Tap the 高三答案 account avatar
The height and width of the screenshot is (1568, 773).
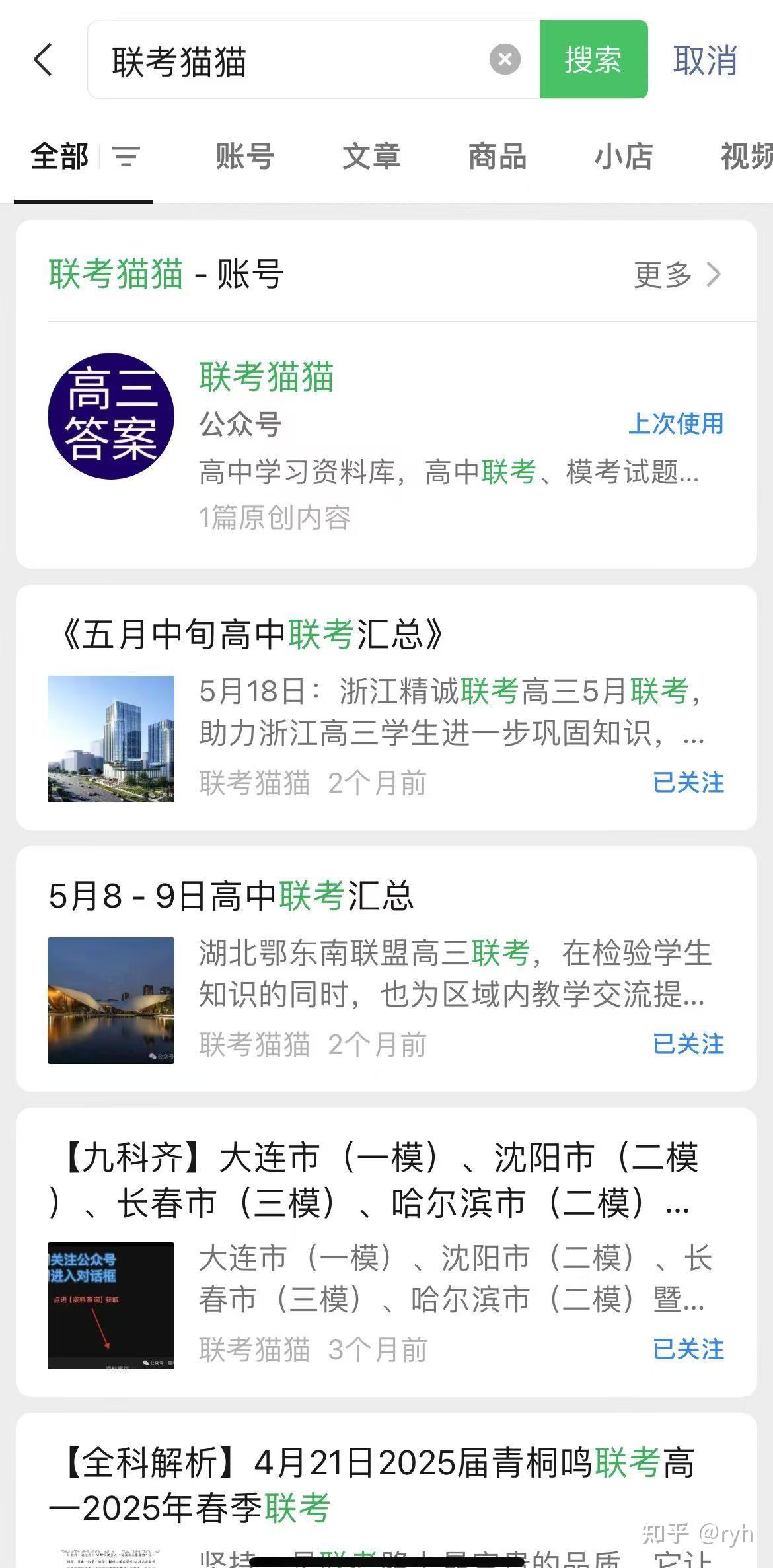(112, 415)
